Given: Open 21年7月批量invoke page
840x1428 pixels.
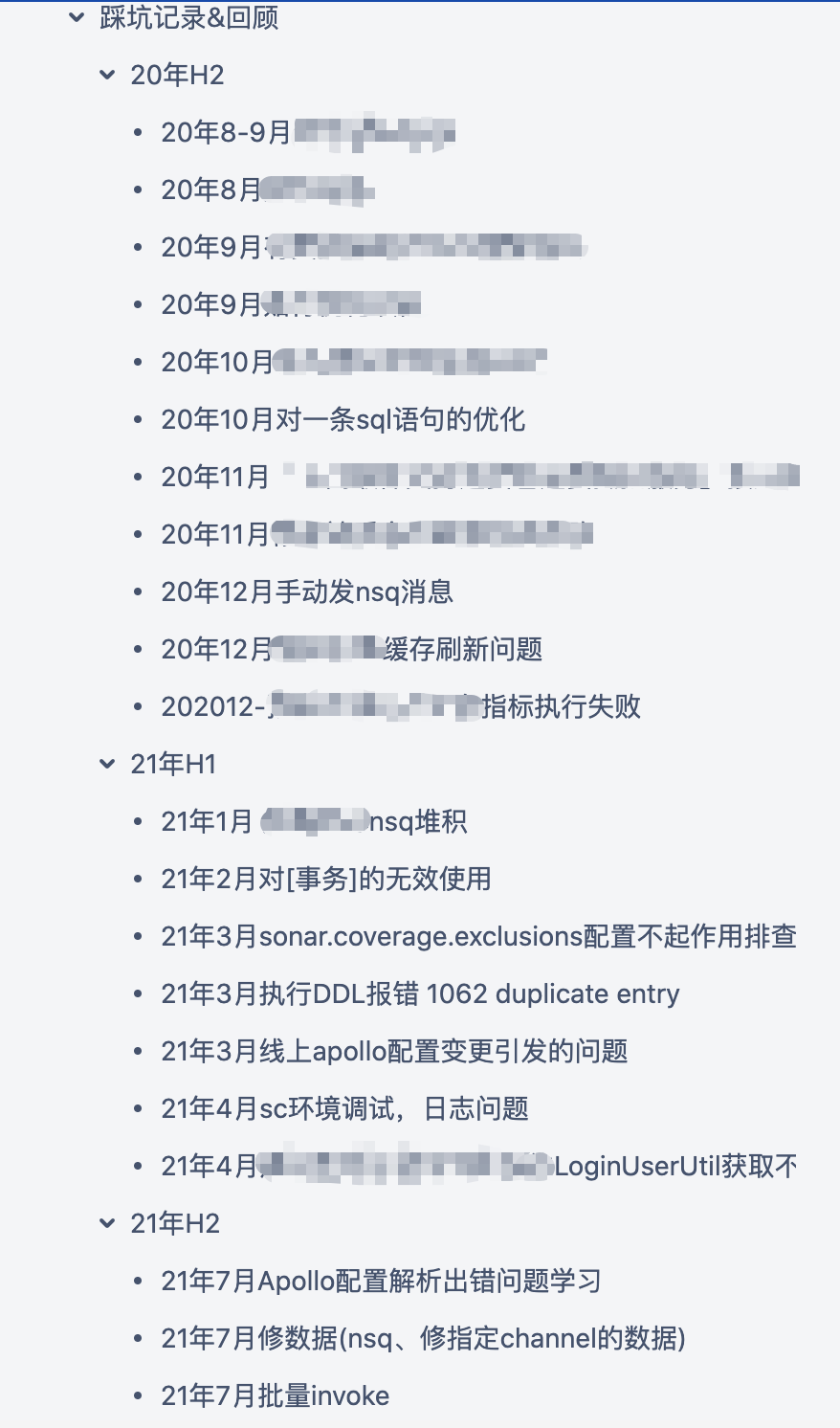Looking at the screenshot, I should 275,1395.
